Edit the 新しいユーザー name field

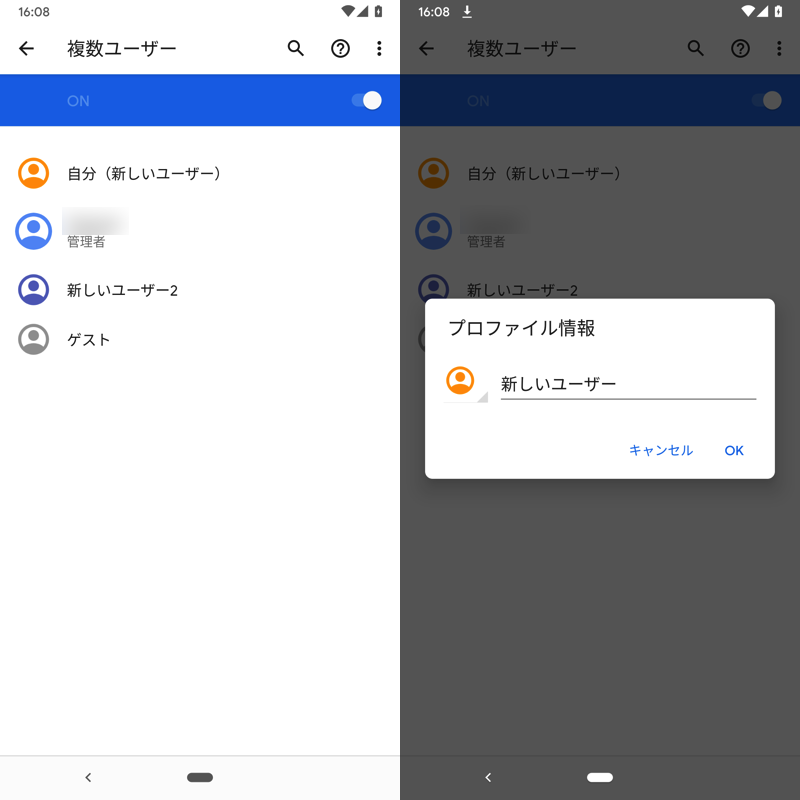coord(627,384)
